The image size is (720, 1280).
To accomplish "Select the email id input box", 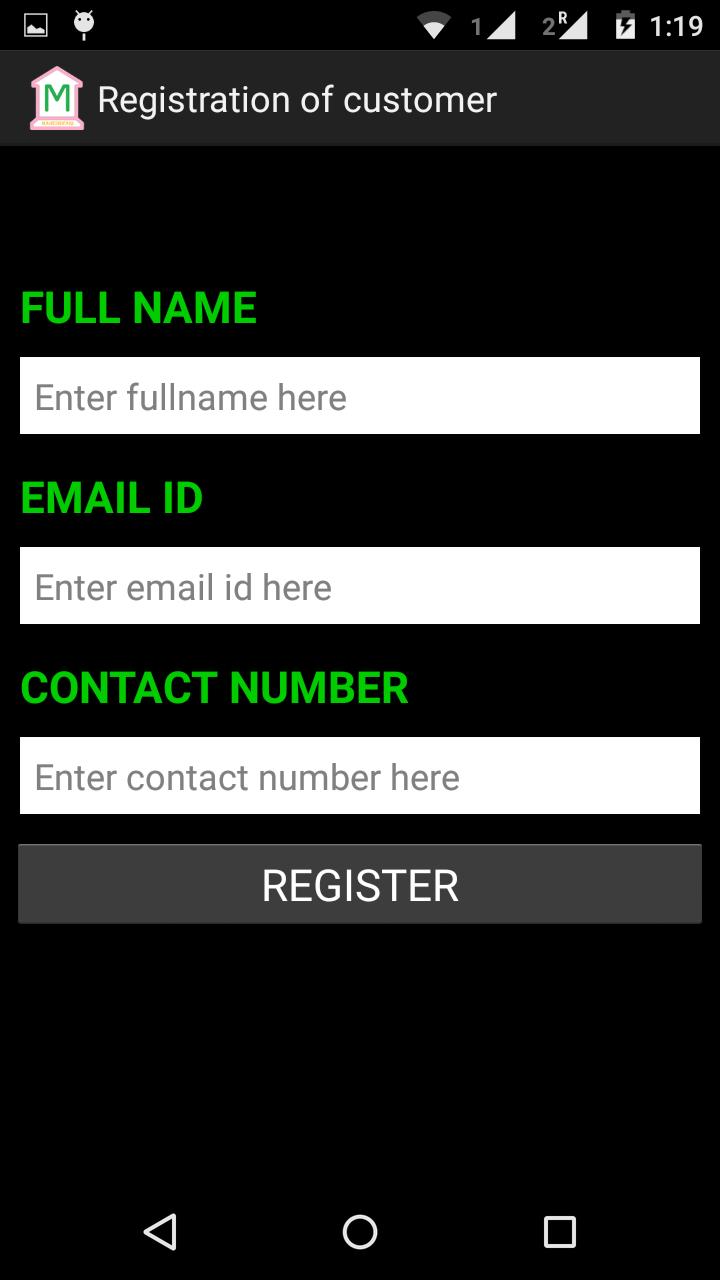I will point(360,585).
